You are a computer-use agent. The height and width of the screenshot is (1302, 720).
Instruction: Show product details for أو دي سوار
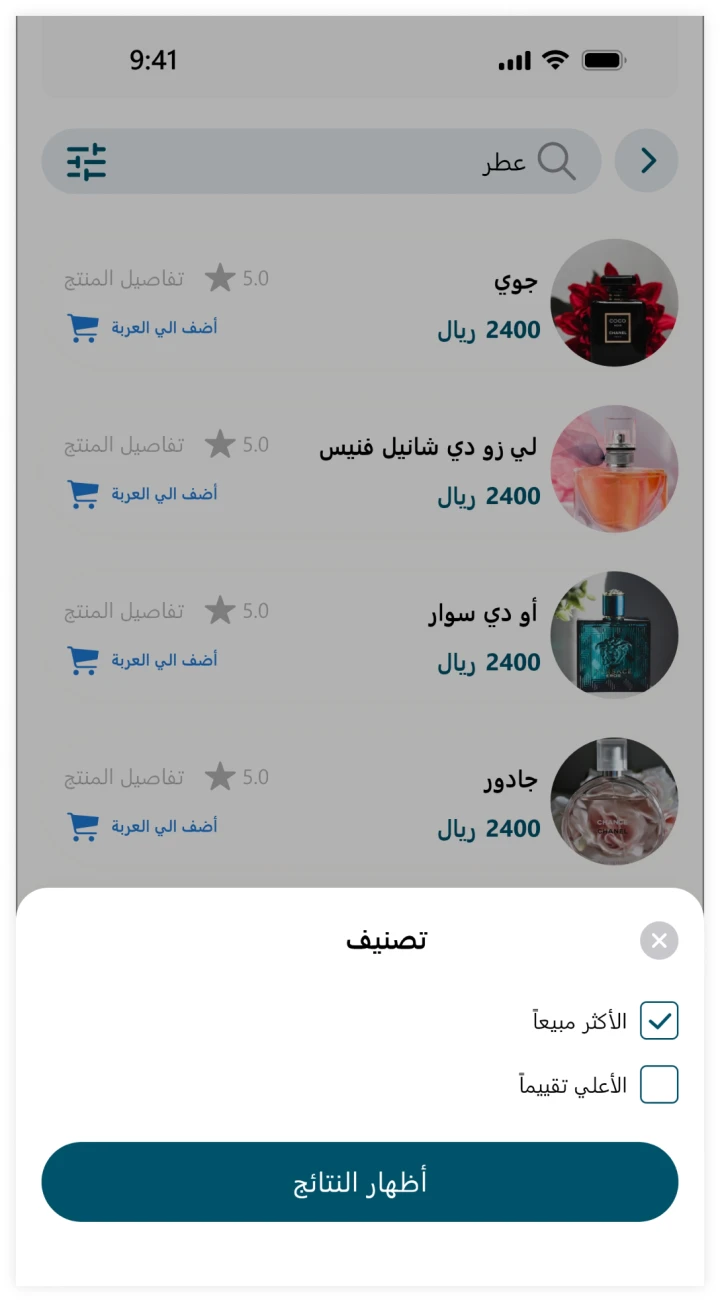pos(124,611)
